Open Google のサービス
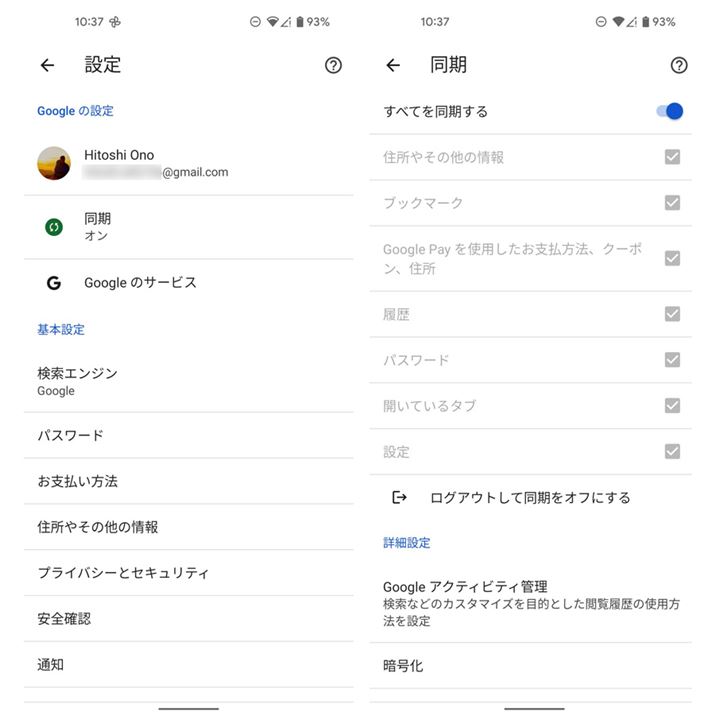 pos(188,283)
